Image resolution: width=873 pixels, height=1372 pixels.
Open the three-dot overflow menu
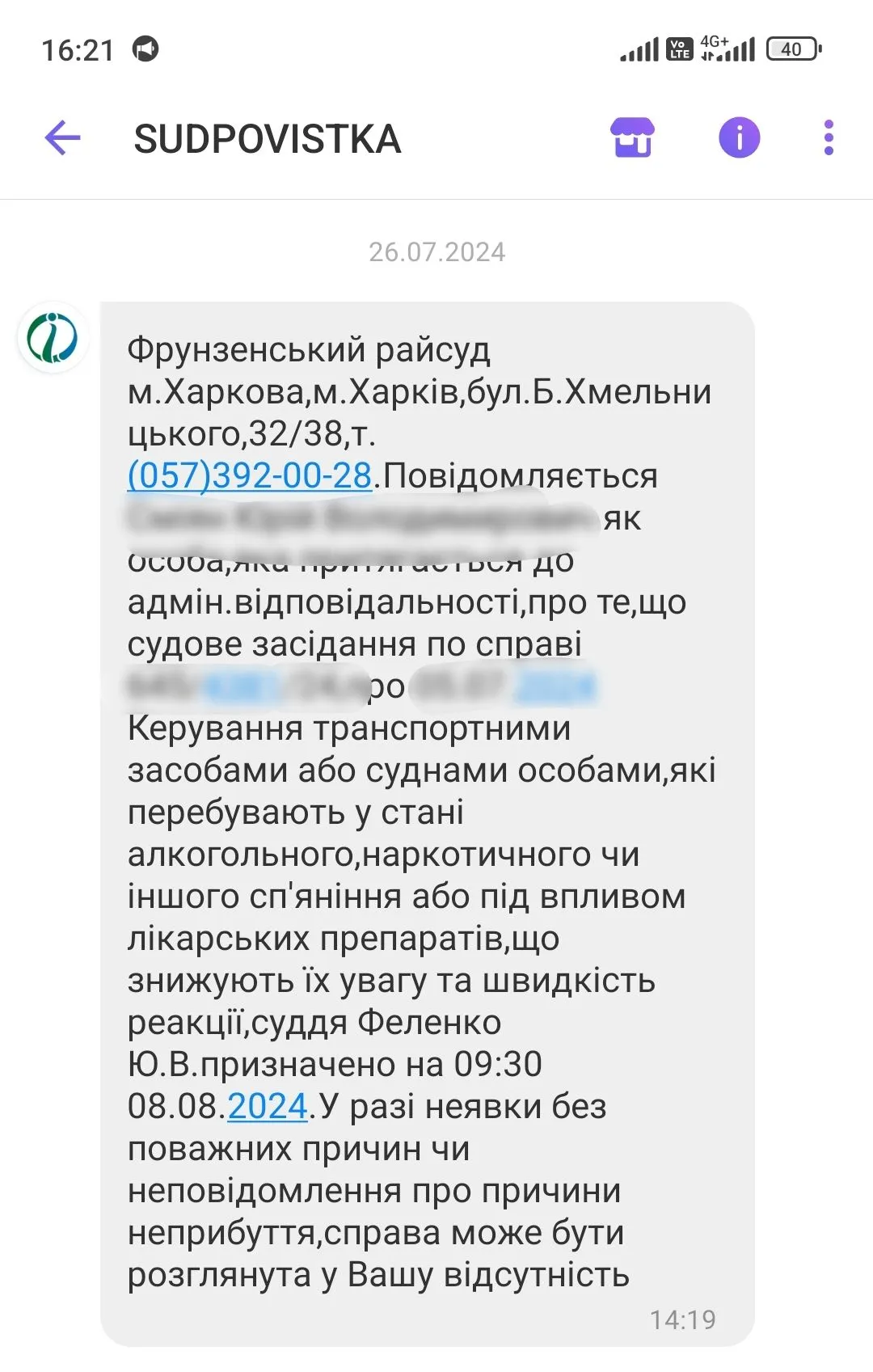point(828,138)
